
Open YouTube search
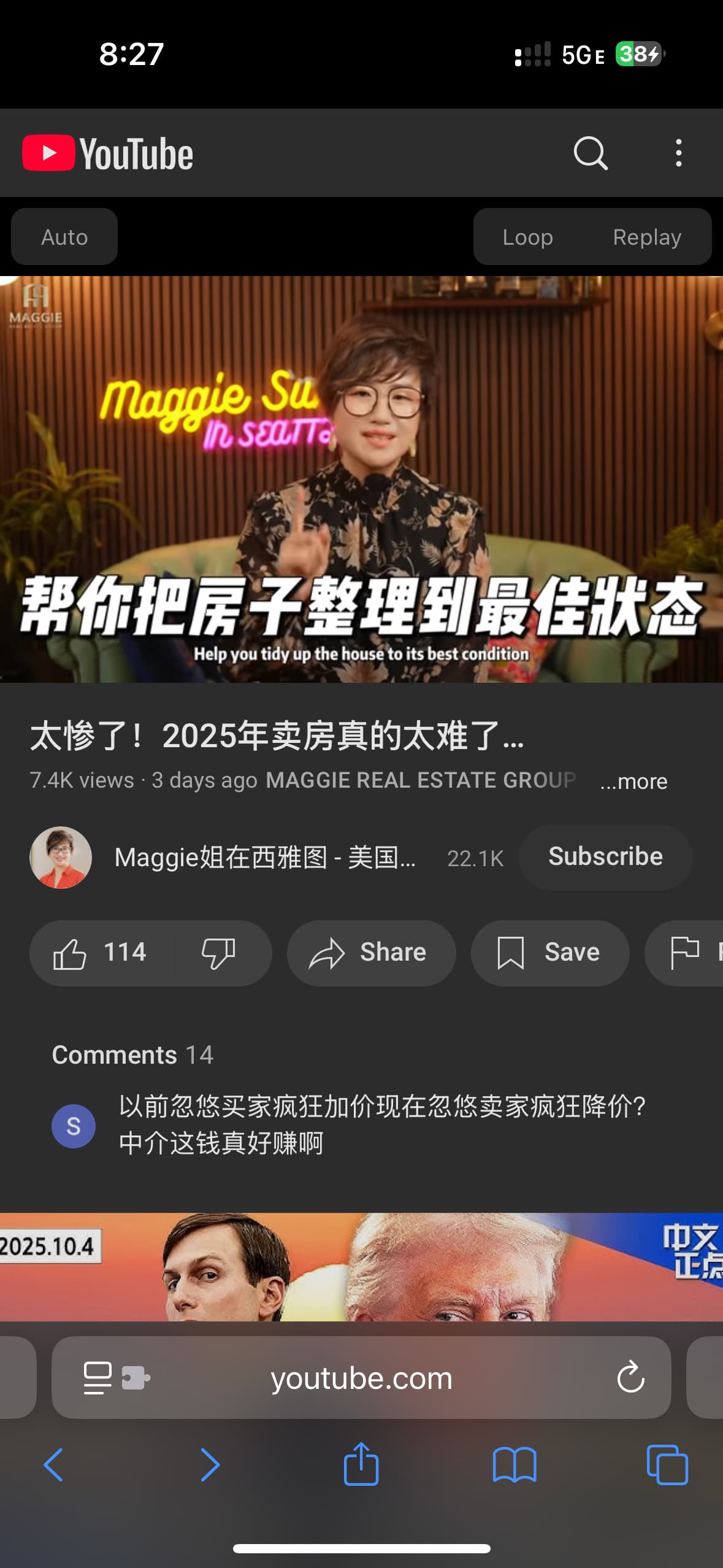(x=590, y=153)
